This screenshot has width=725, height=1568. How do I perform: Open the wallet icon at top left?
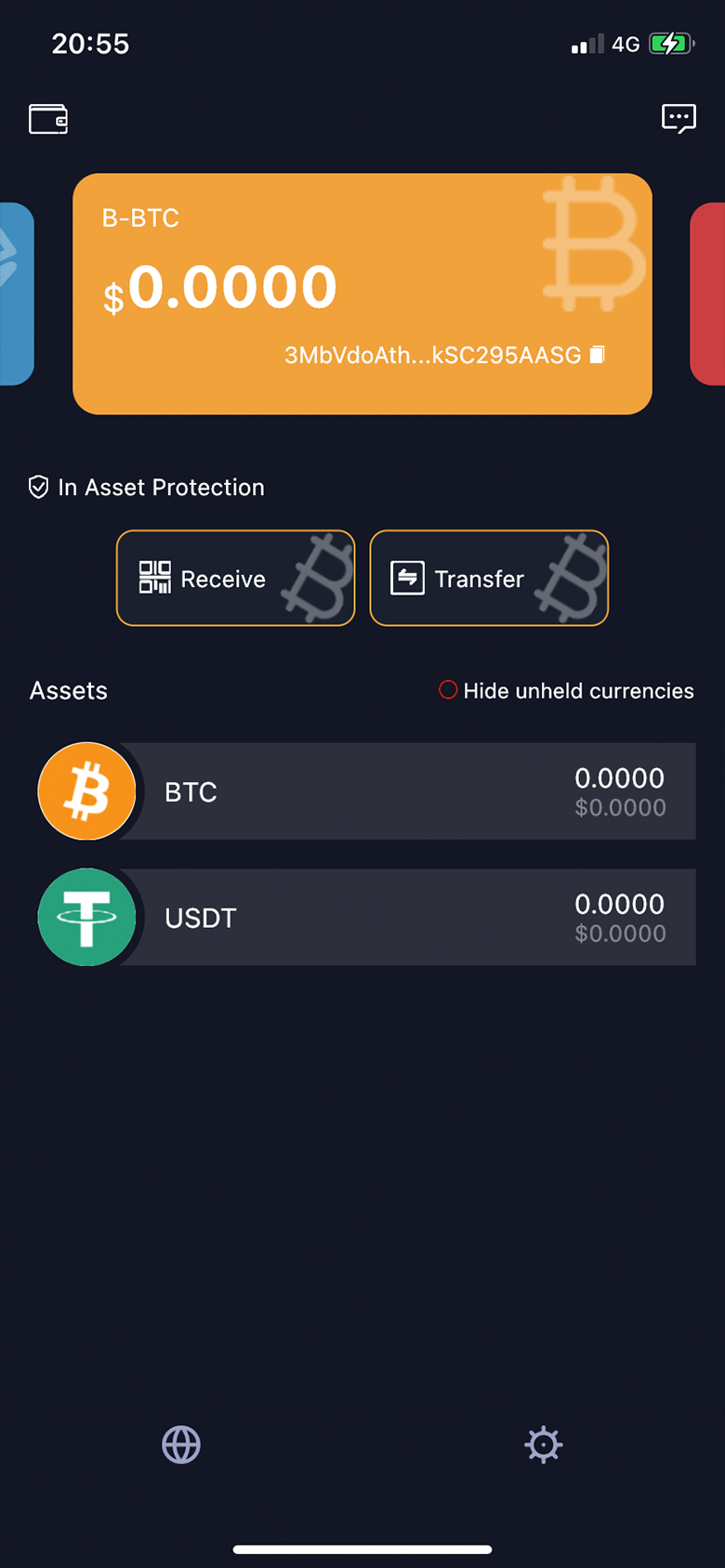click(48, 119)
